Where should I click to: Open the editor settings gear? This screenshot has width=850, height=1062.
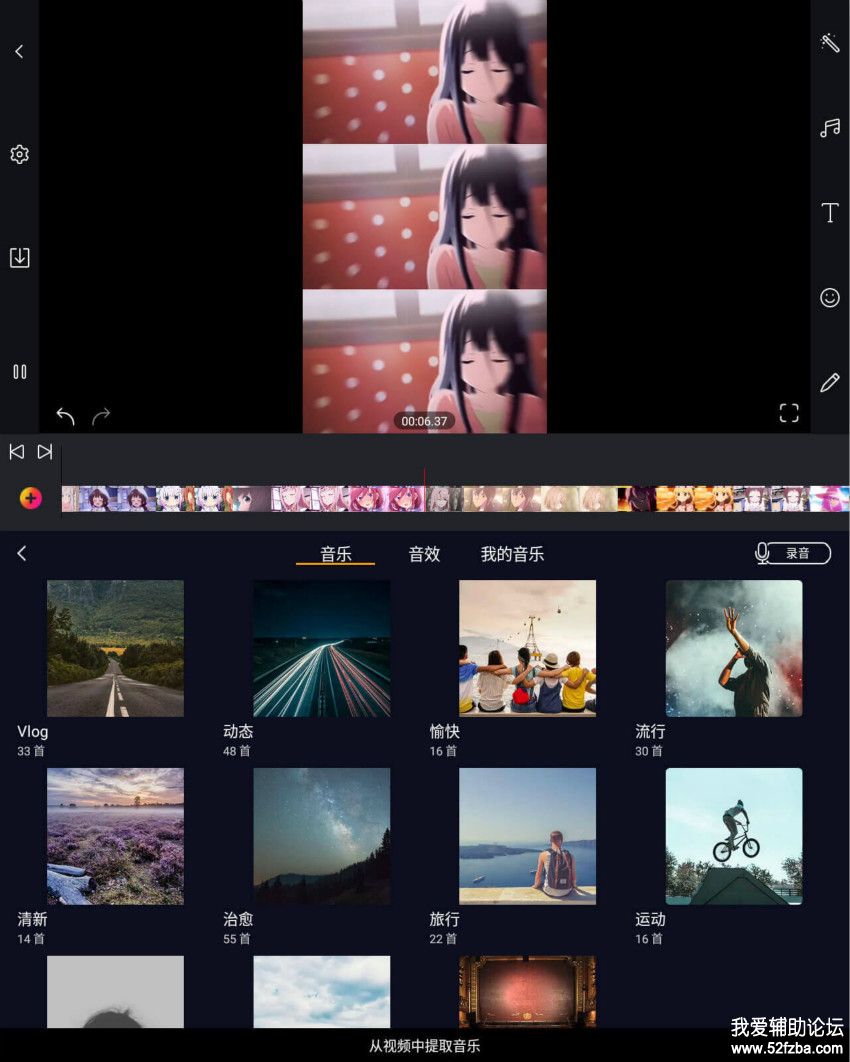pyautogui.click(x=19, y=154)
